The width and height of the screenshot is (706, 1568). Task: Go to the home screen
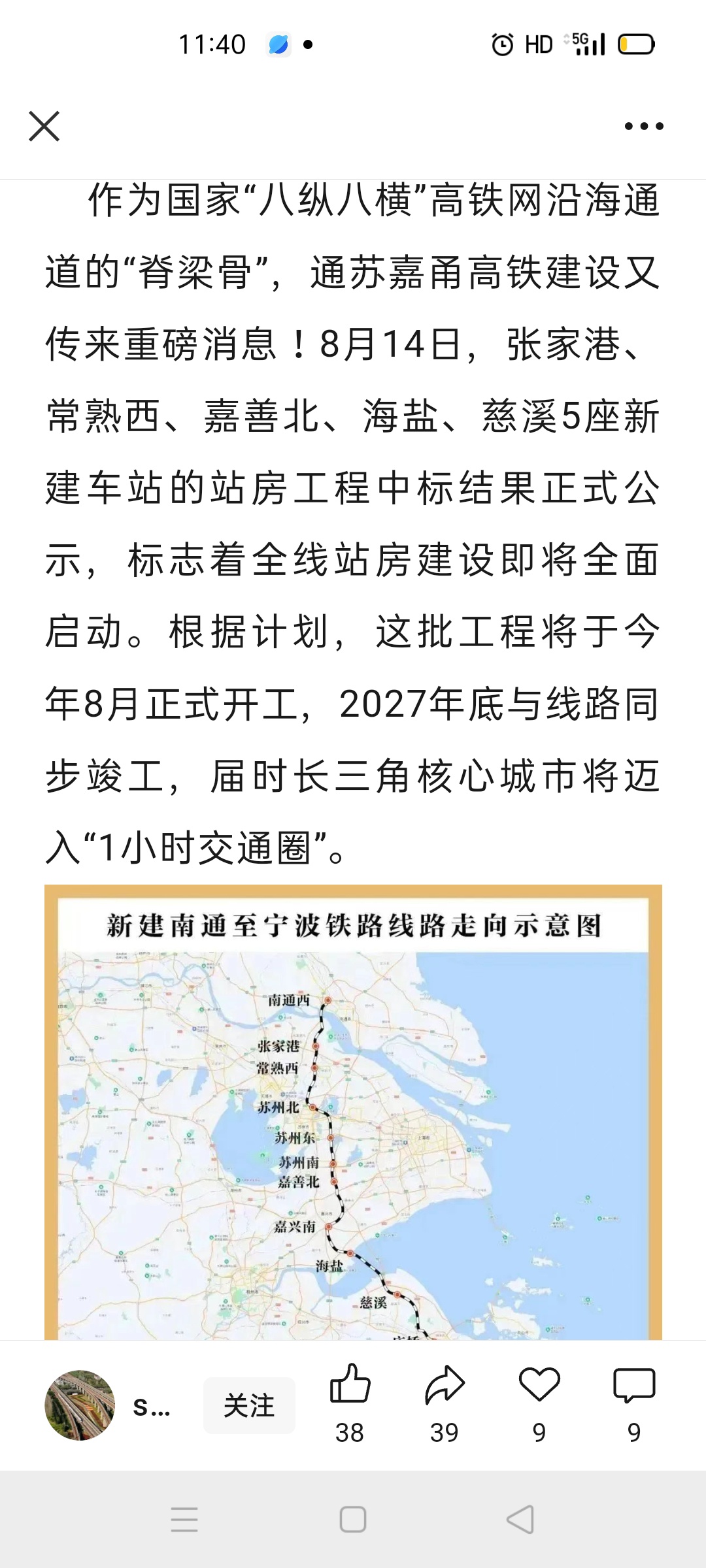tap(353, 1520)
